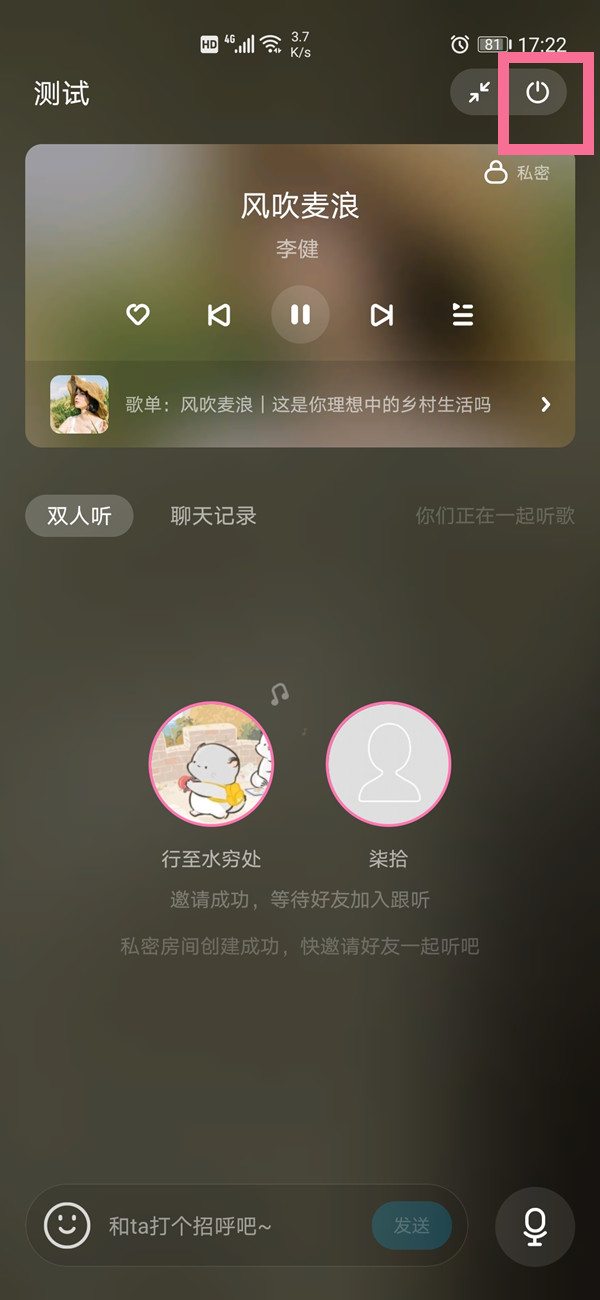Viewport: 600px width, 1300px height.
Task: Open 行至水穷处's avatar
Action: coord(211,764)
